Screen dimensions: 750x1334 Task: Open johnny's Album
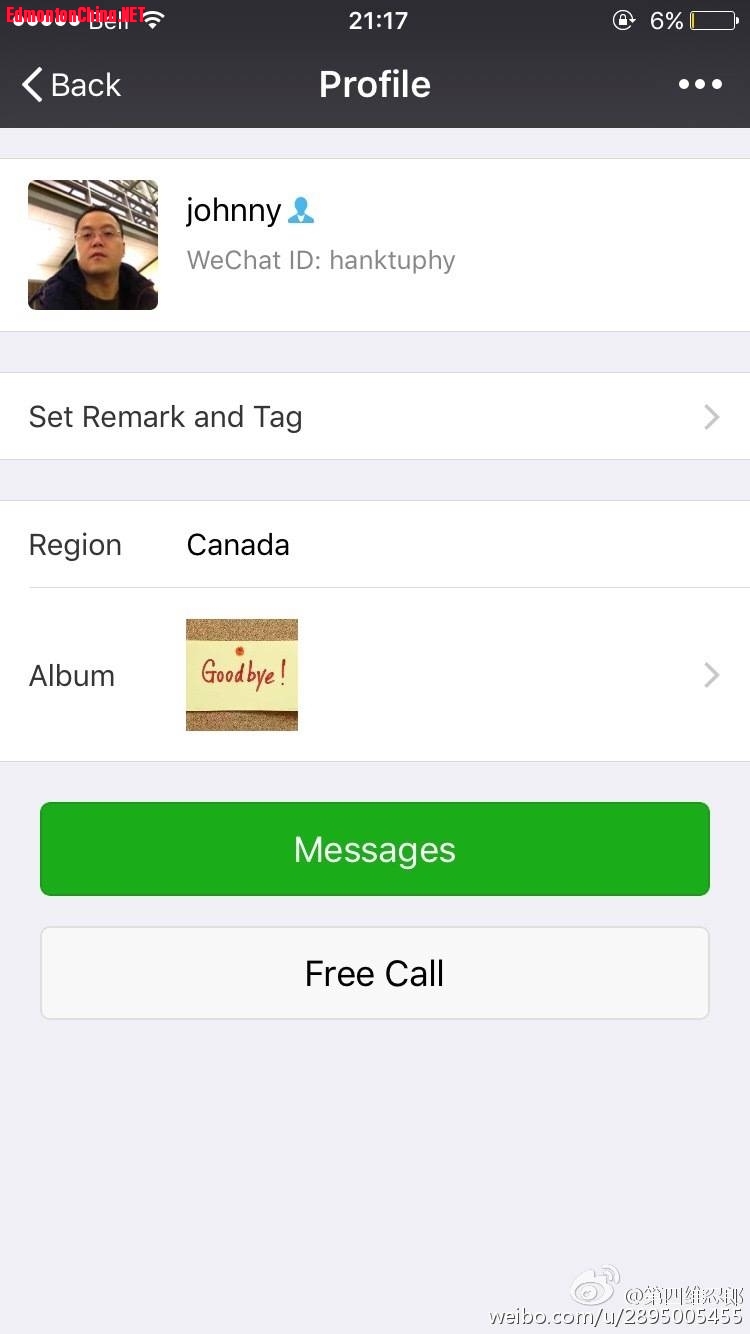click(x=375, y=675)
